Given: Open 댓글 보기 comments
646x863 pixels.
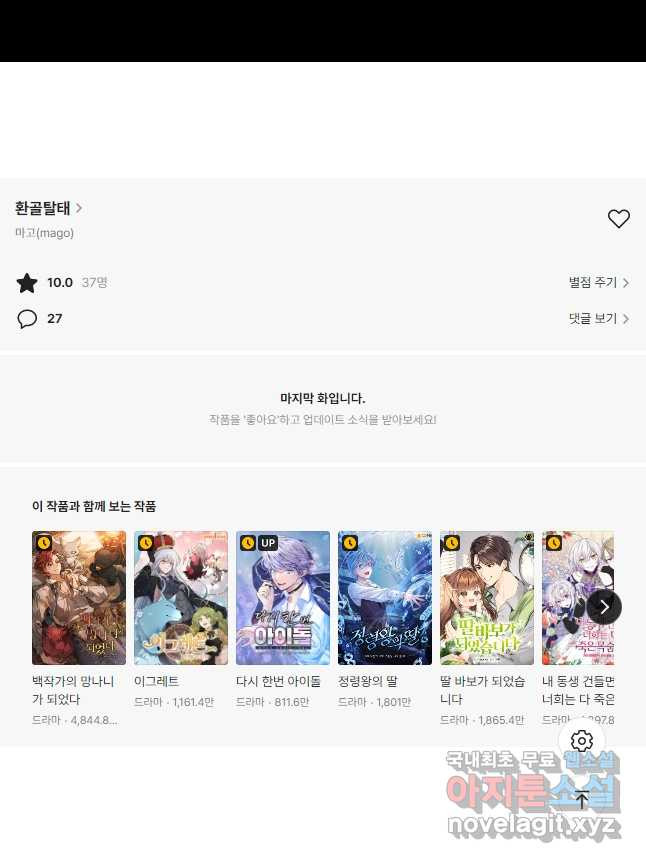Looking at the screenshot, I should (598, 319).
